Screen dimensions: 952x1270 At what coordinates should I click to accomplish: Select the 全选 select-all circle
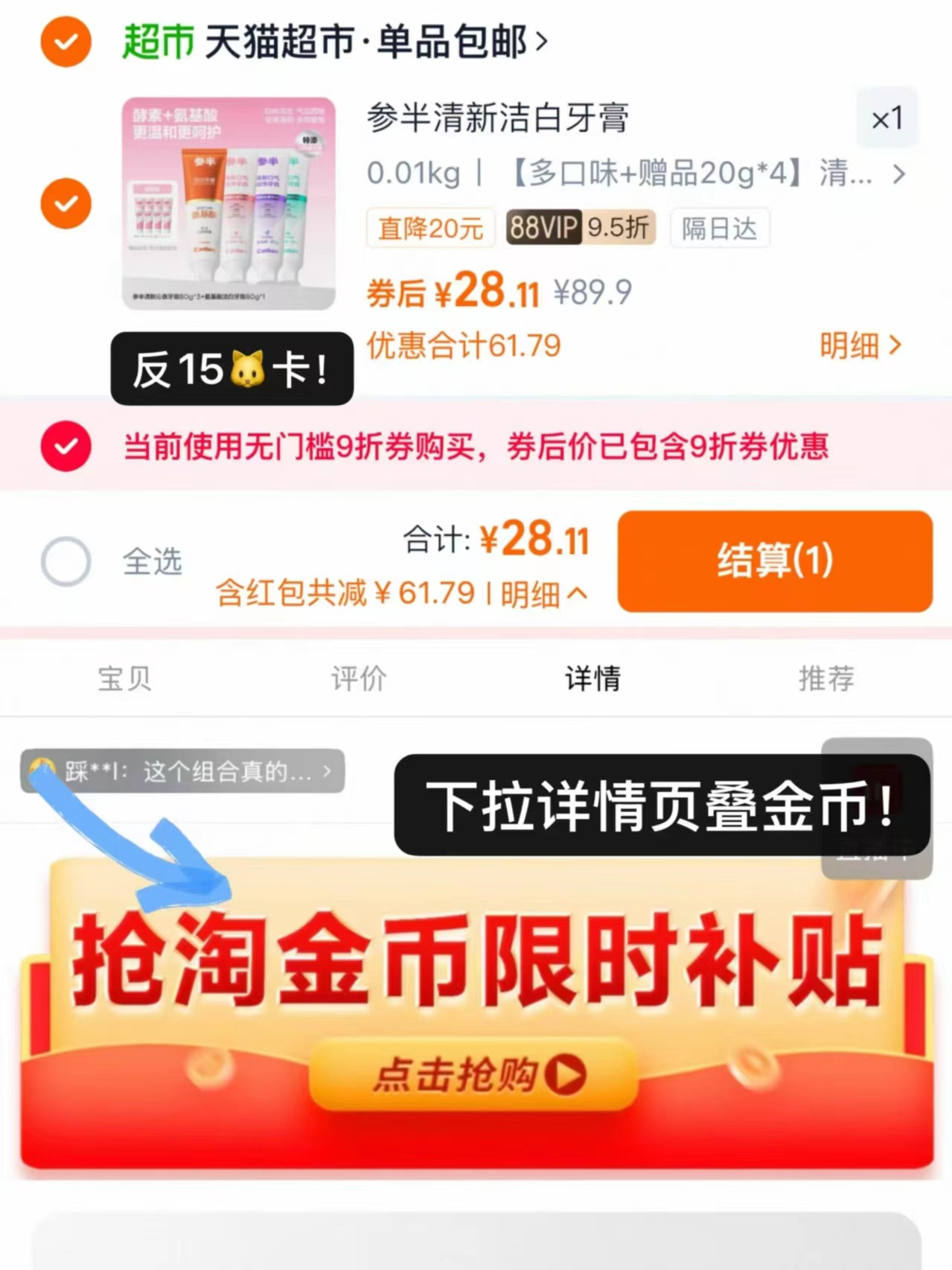[x=66, y=562]
